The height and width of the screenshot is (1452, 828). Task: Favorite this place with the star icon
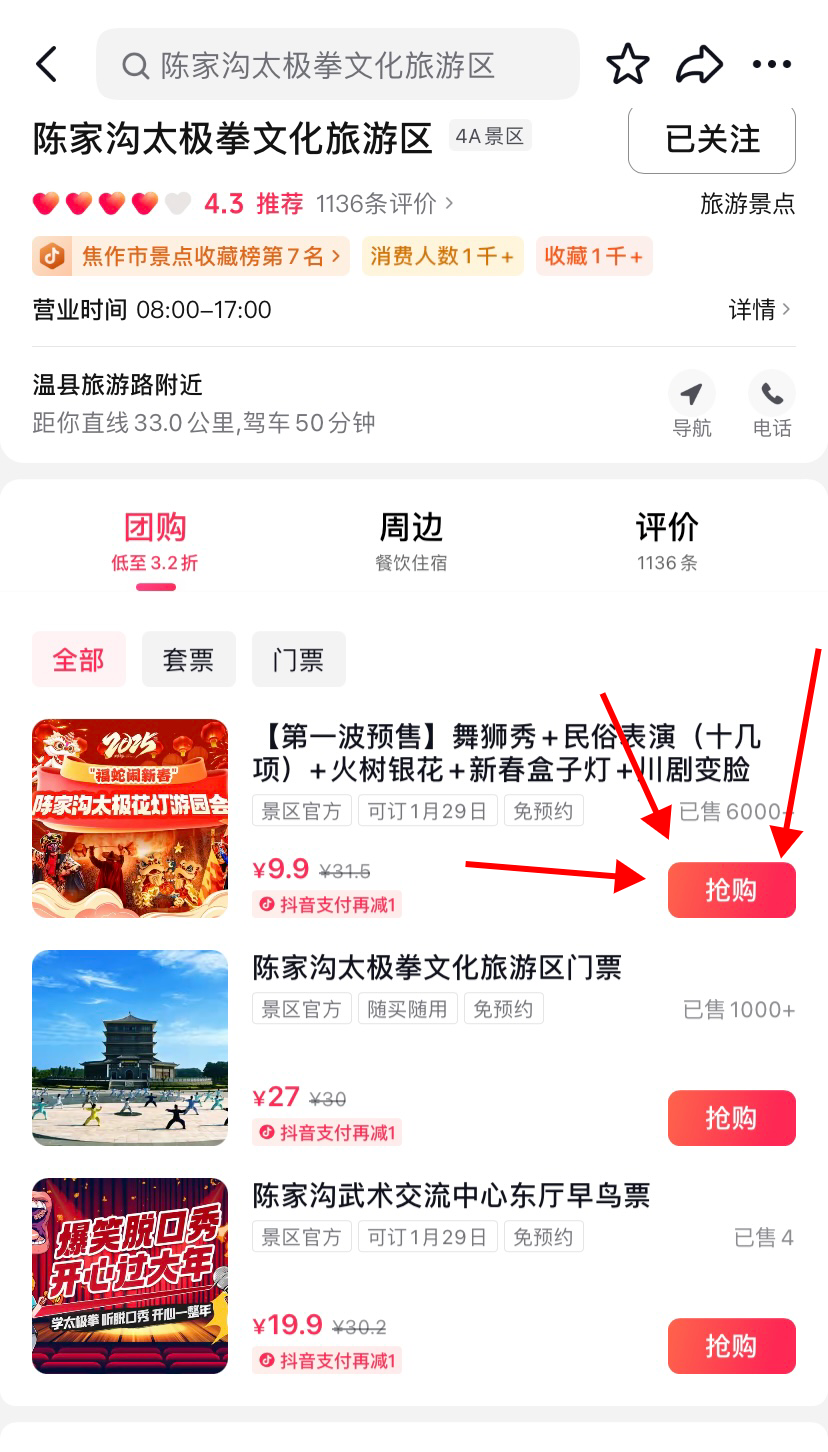click(x=628, y=65)
